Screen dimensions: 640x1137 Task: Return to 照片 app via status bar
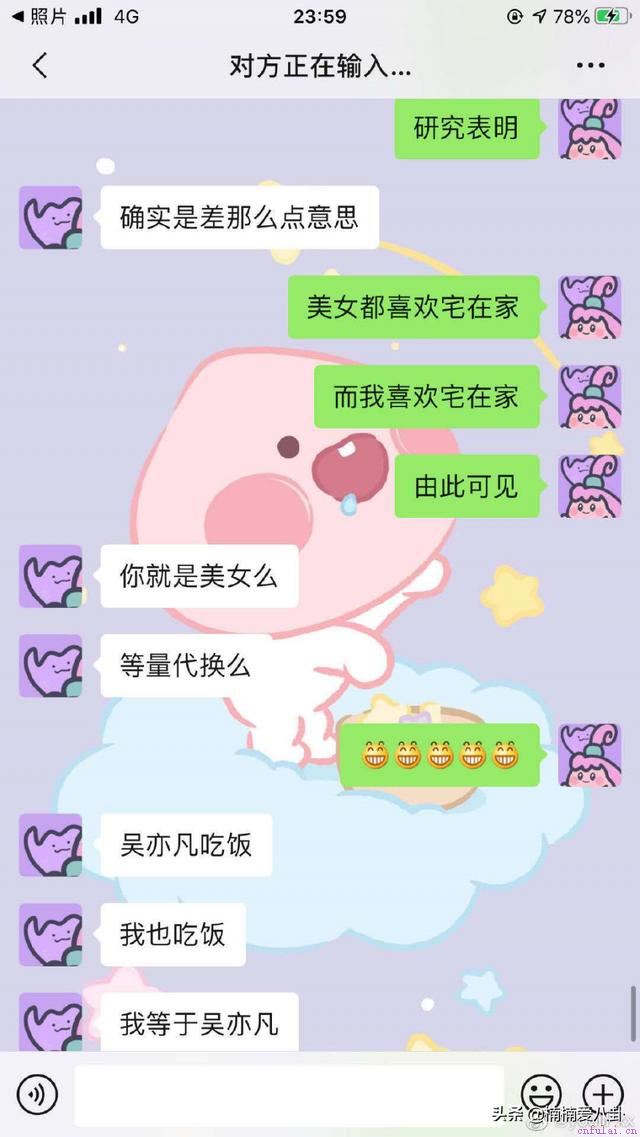tap(40, 16)
